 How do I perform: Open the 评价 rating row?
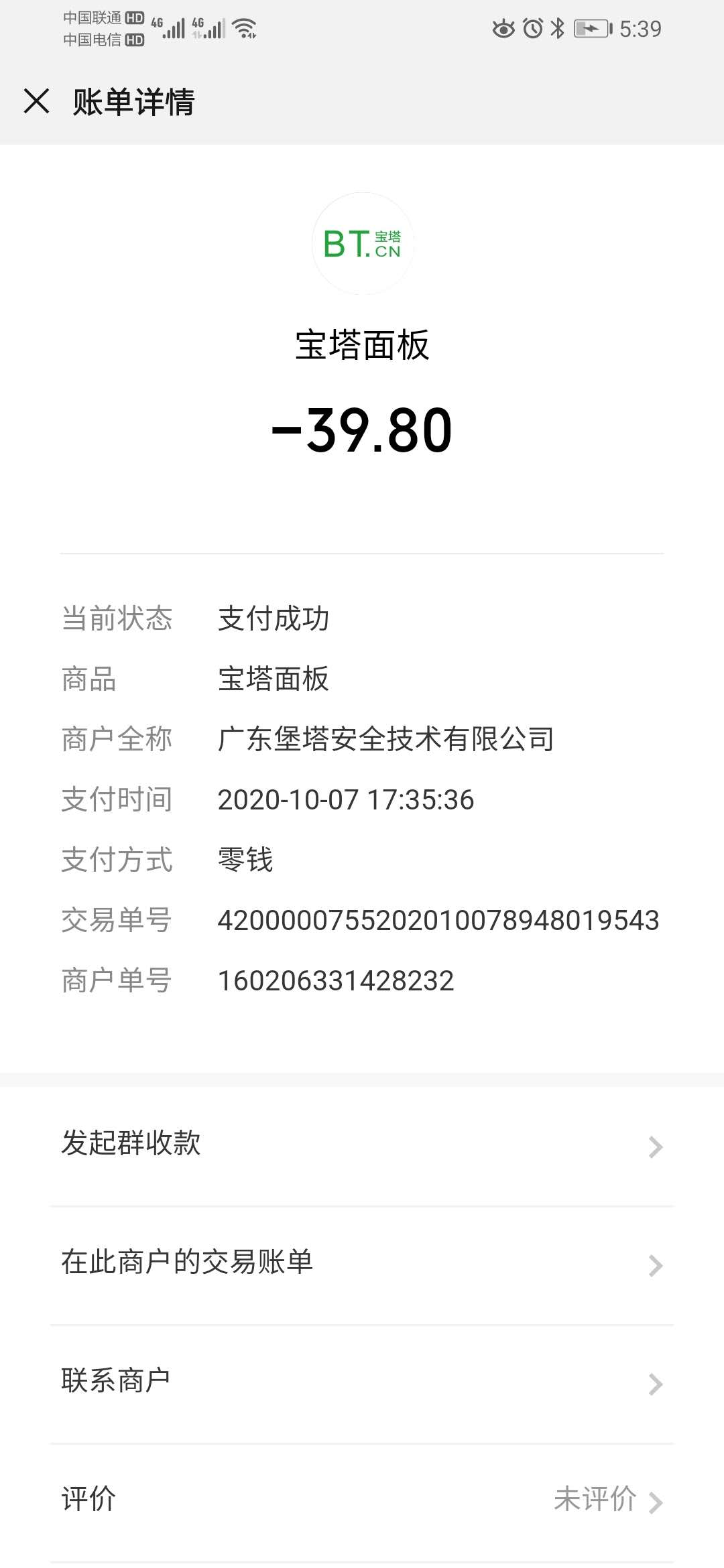point(362,1500)
